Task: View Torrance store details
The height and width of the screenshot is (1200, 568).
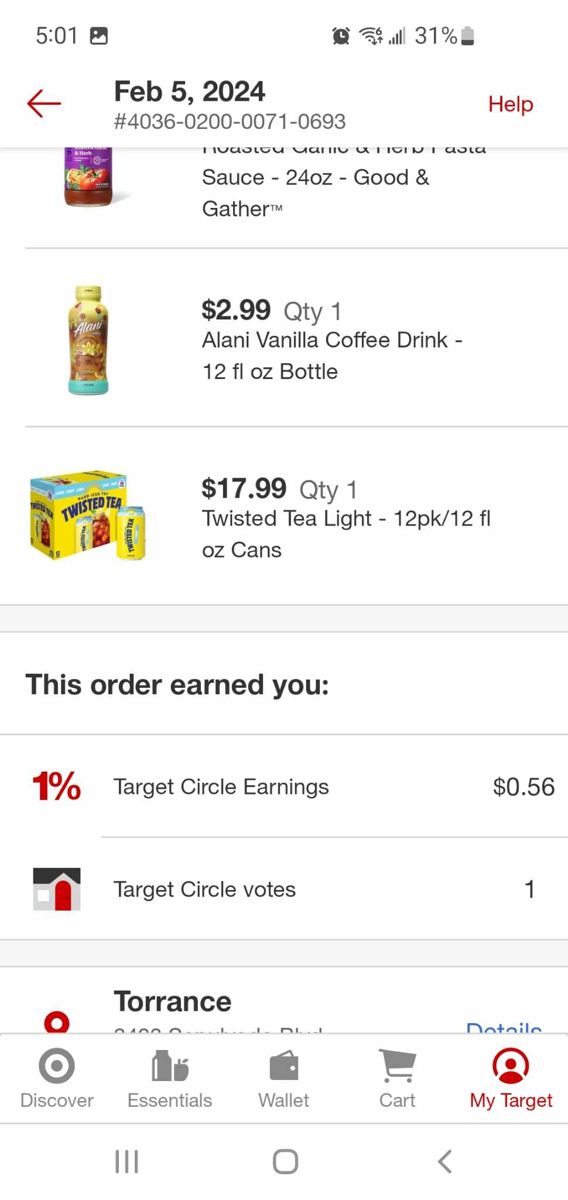Action: coord(504,1027)
